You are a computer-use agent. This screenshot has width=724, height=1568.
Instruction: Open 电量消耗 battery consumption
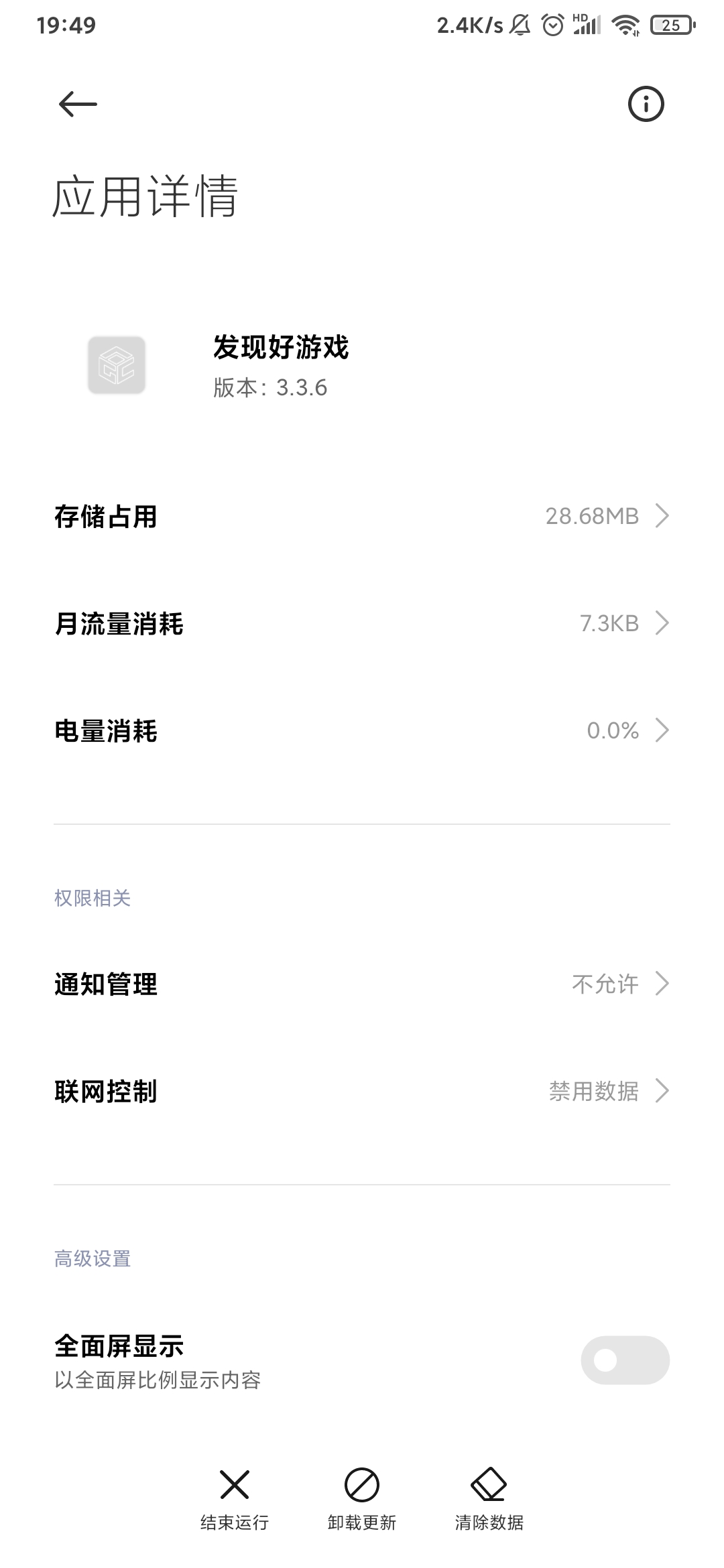[362, 730]
